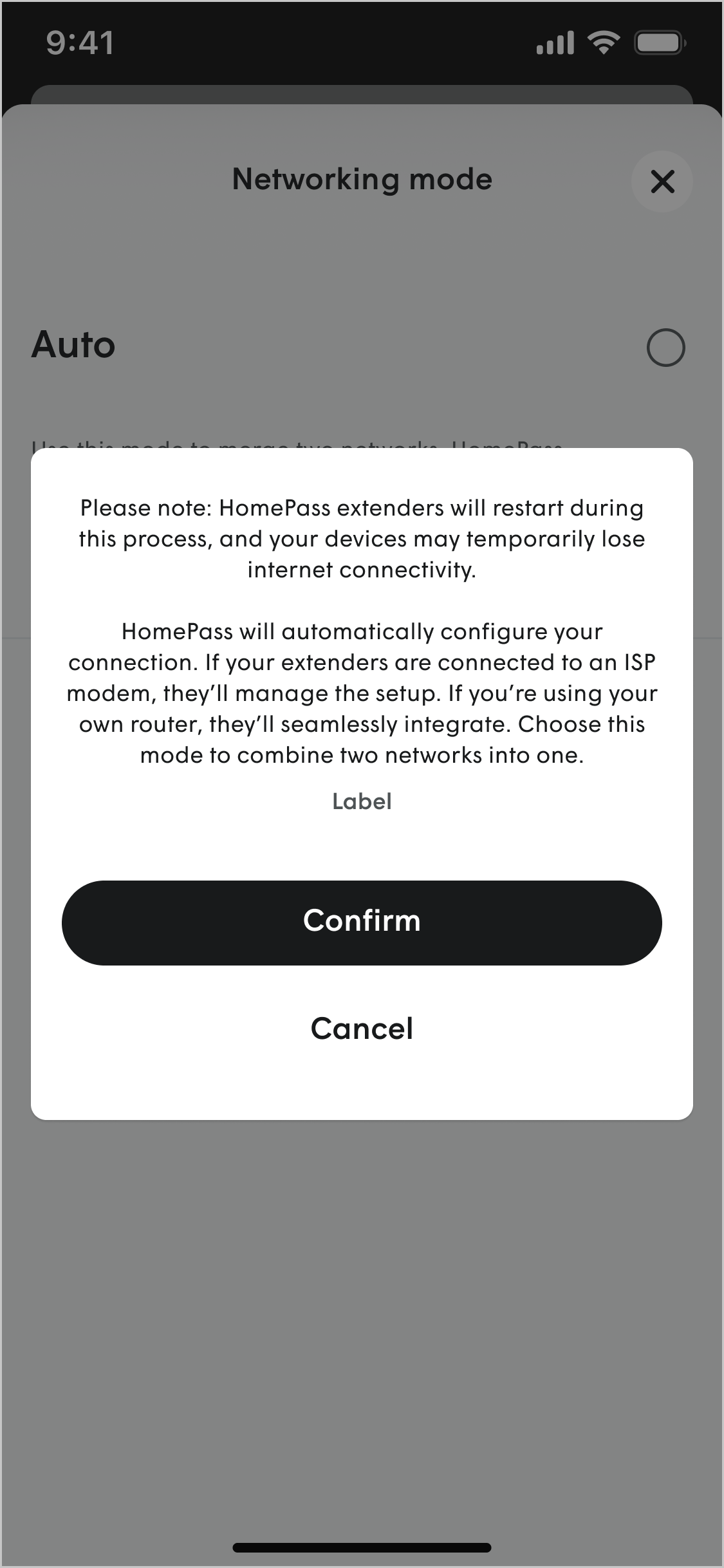724x1568 pixels.
Task: Click the battery indicator icon
Action: (658, 41)
